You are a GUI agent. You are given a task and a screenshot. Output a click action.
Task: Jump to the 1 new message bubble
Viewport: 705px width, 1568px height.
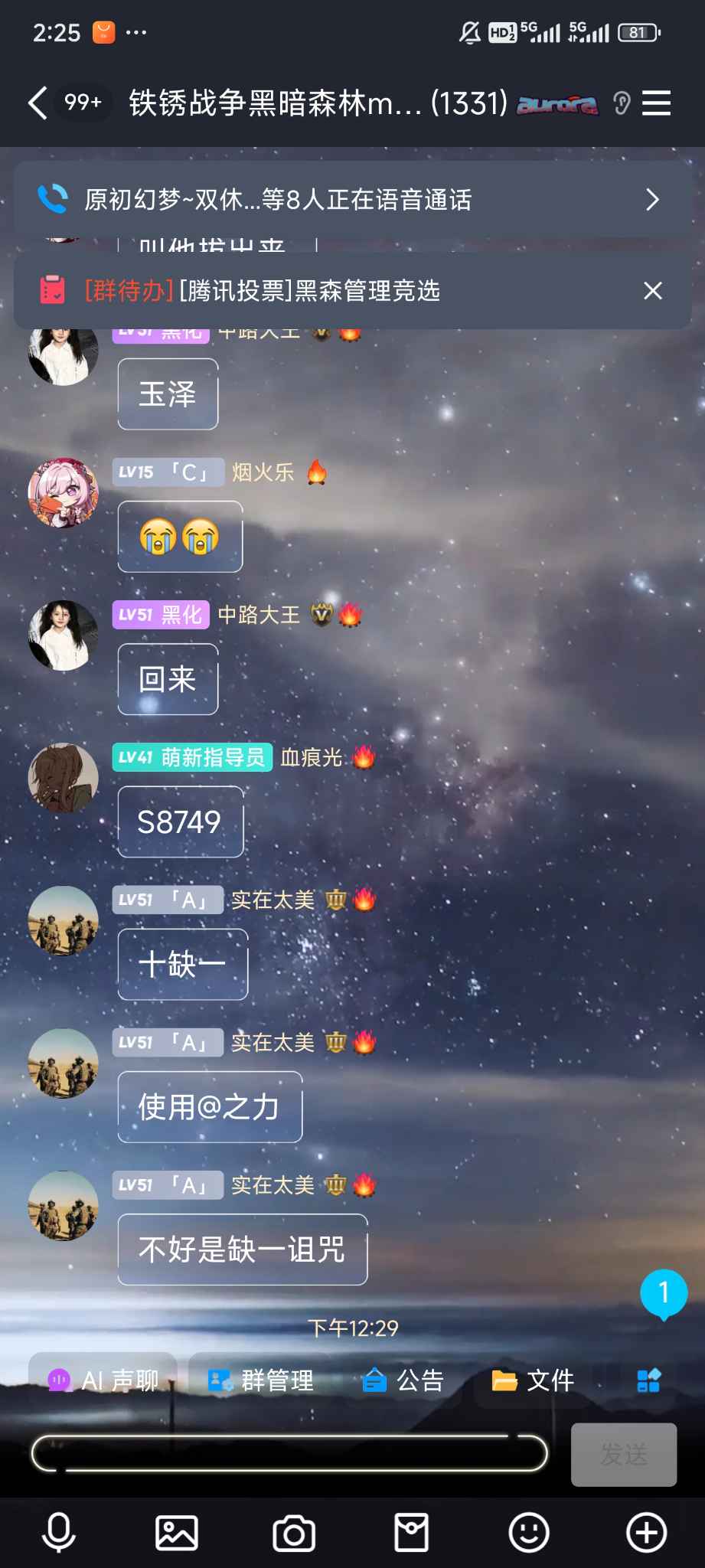tap(664, 1294)
